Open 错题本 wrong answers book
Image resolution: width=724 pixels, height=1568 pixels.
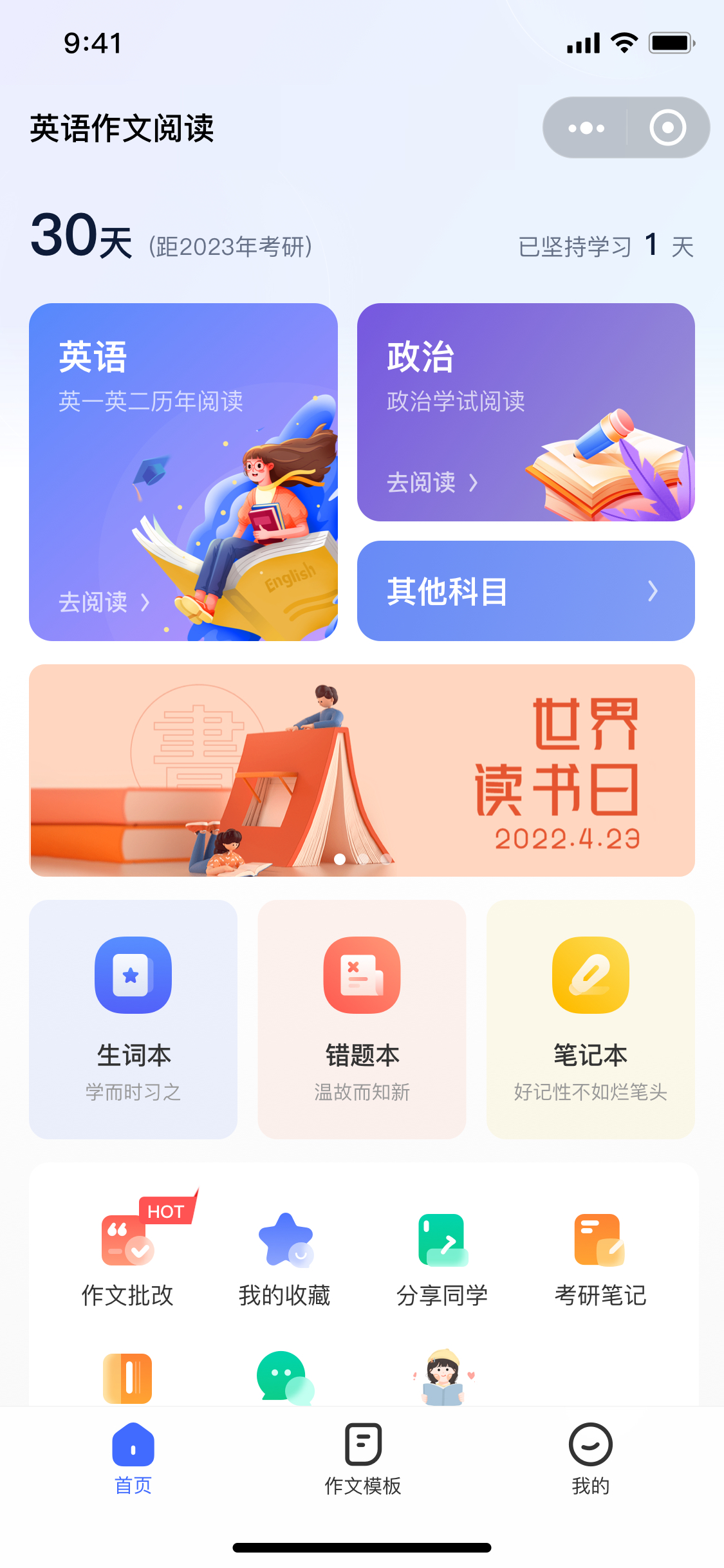click(362, 1019)
